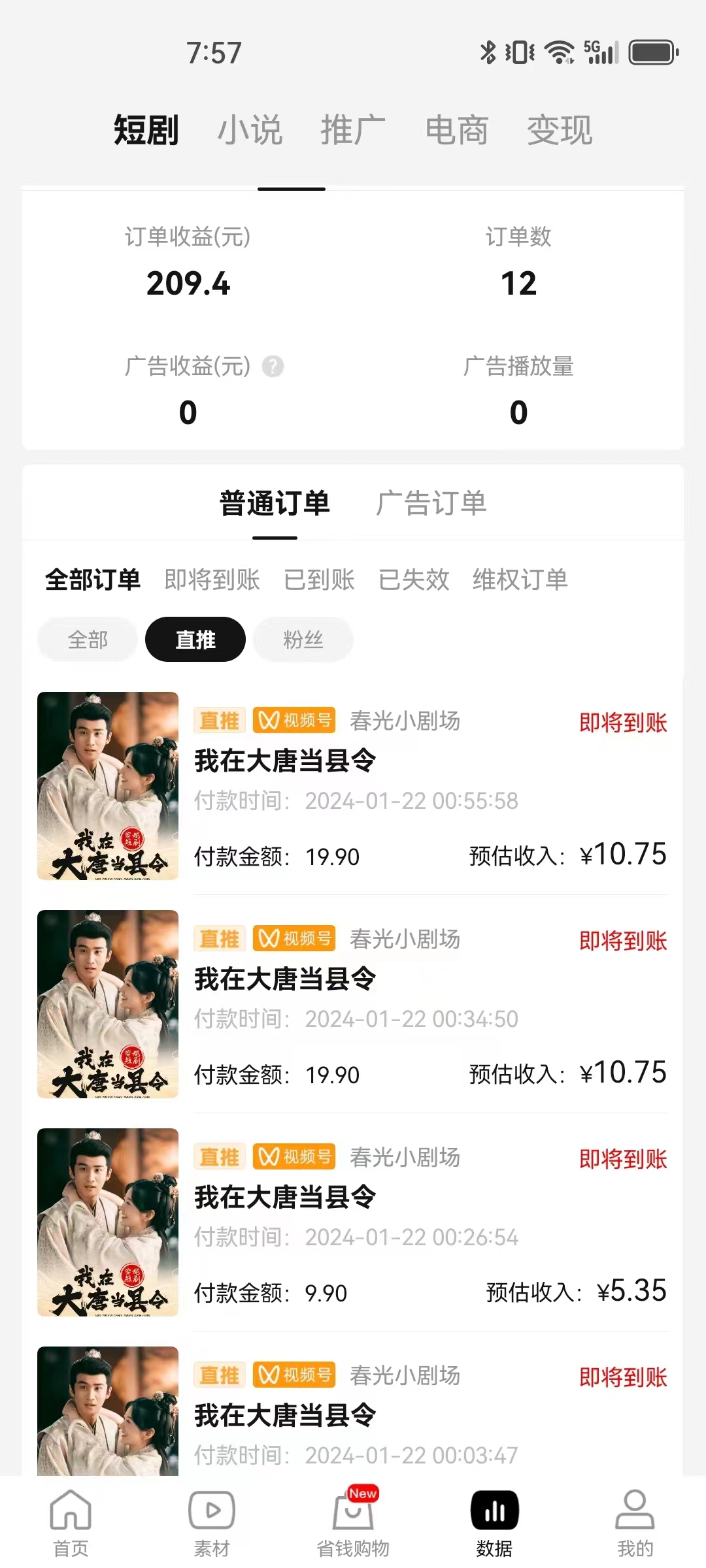Open the order paid at 00:55:58
Screen dimensions: 706x1568
[353, 787]
